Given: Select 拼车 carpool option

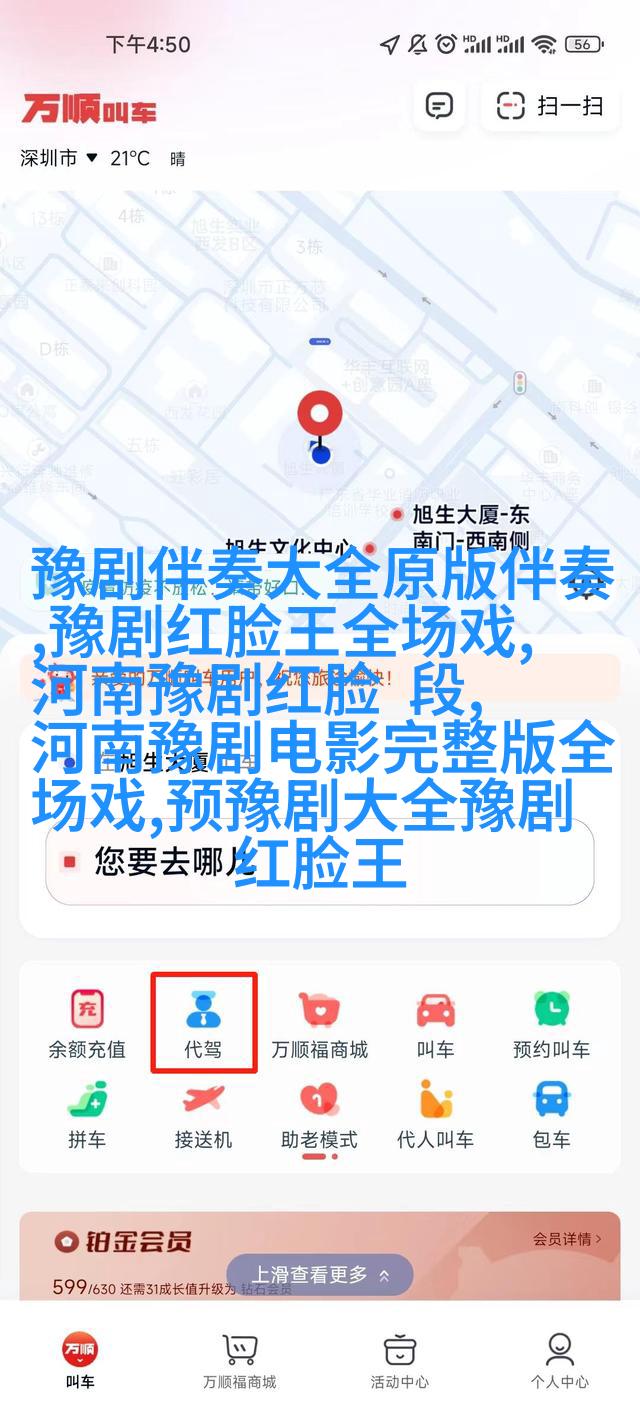Looking at the screenshot, I should click(87, 1114).
